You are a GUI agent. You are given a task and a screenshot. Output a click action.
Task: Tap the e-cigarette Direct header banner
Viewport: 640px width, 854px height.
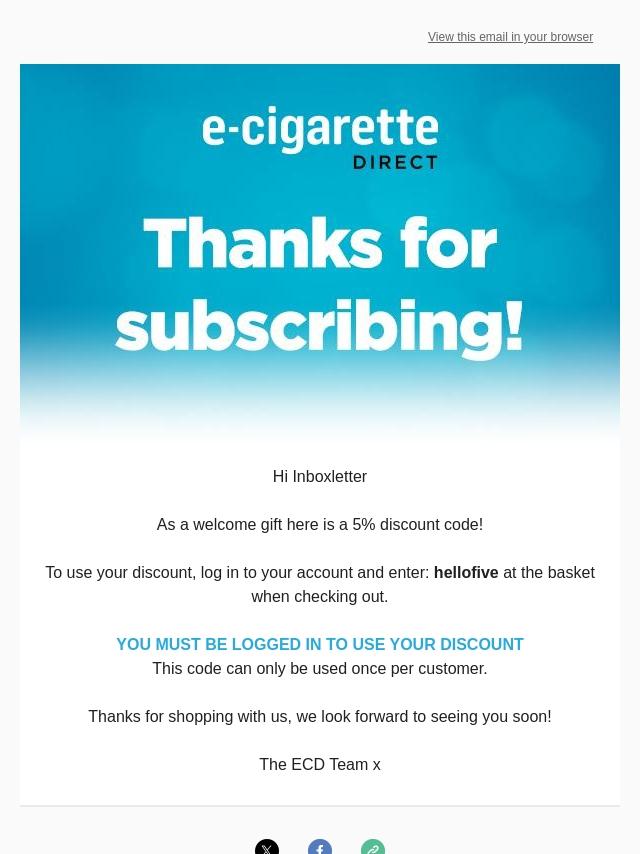[320, 250]
